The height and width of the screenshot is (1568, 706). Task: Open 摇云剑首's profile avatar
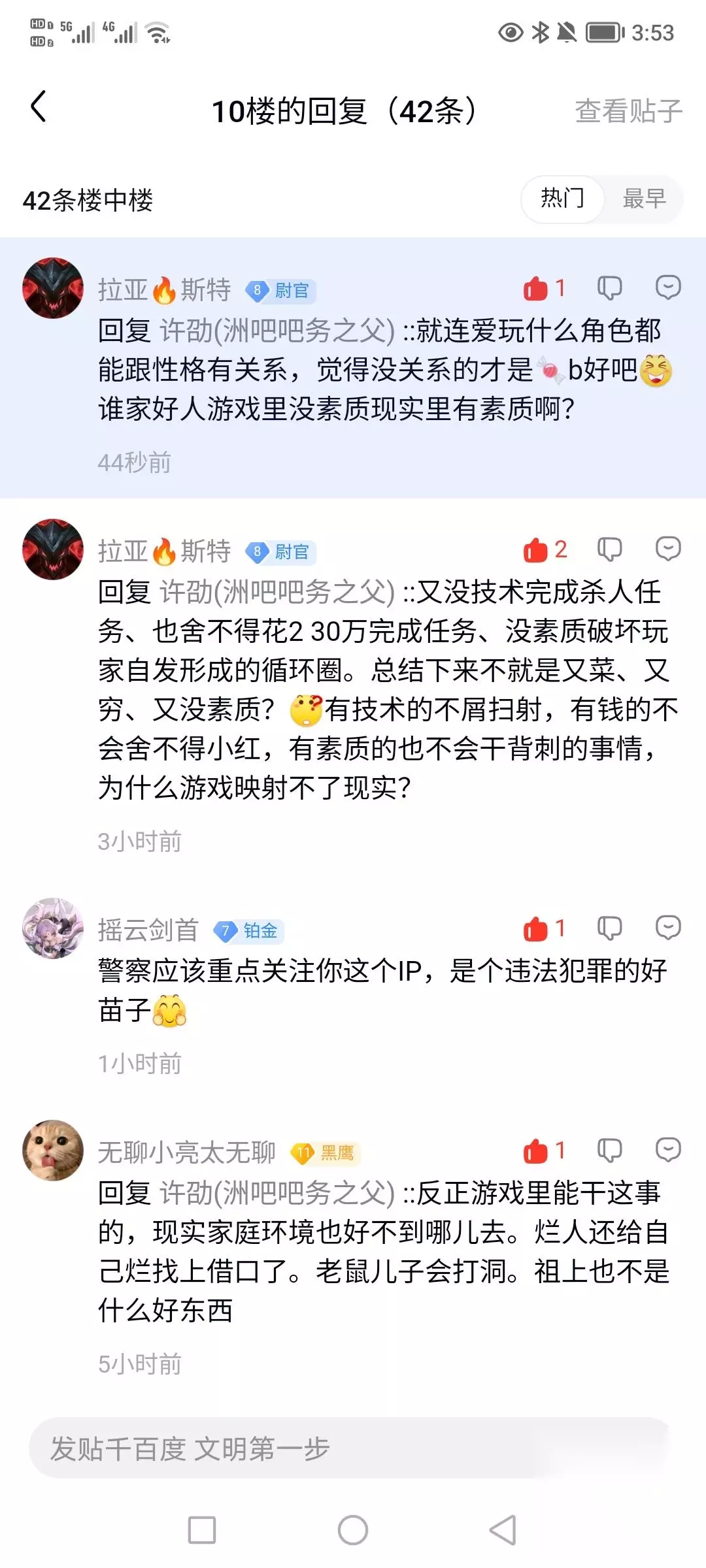point(53,928)
